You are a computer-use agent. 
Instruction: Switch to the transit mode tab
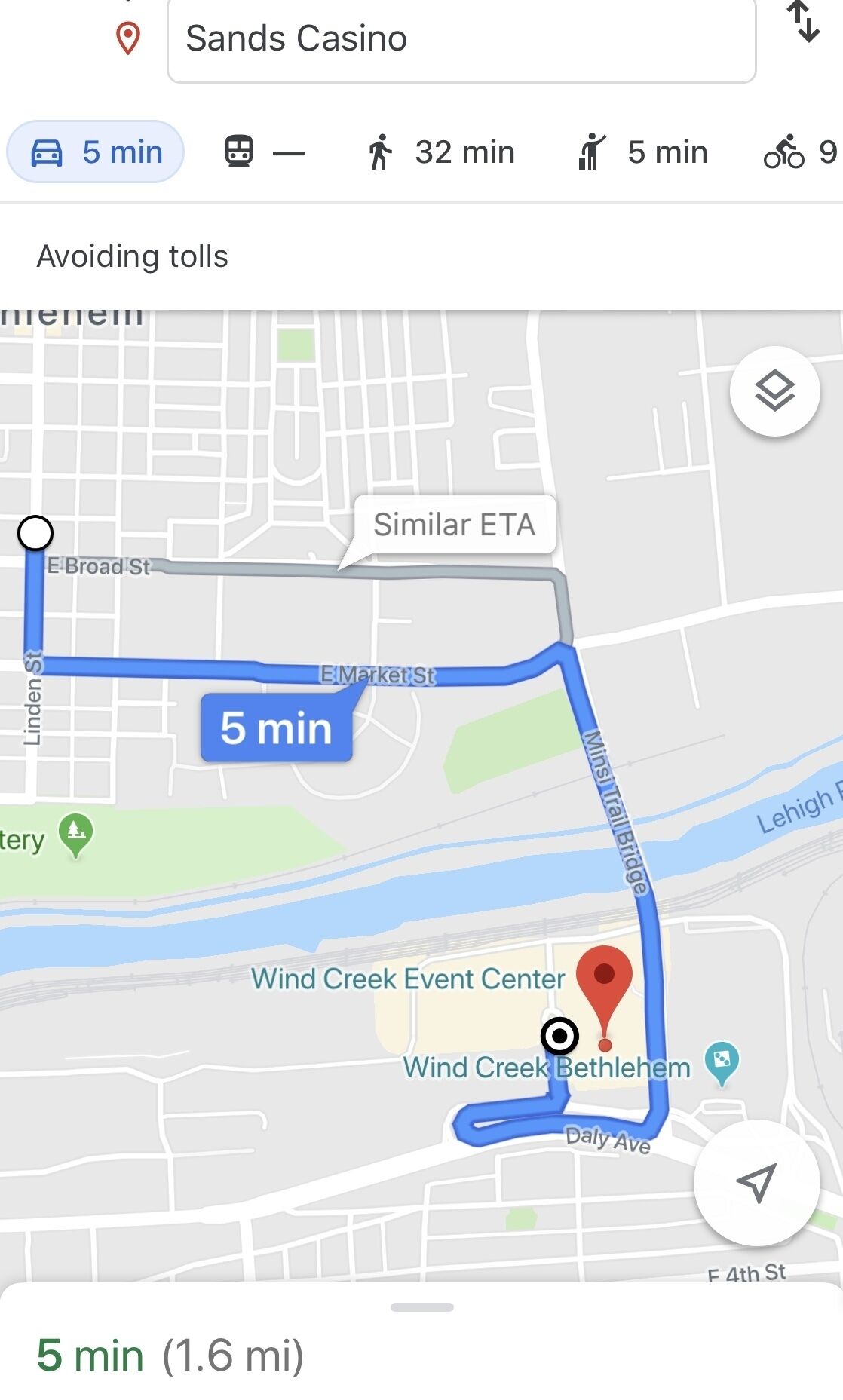click(265, 152)
